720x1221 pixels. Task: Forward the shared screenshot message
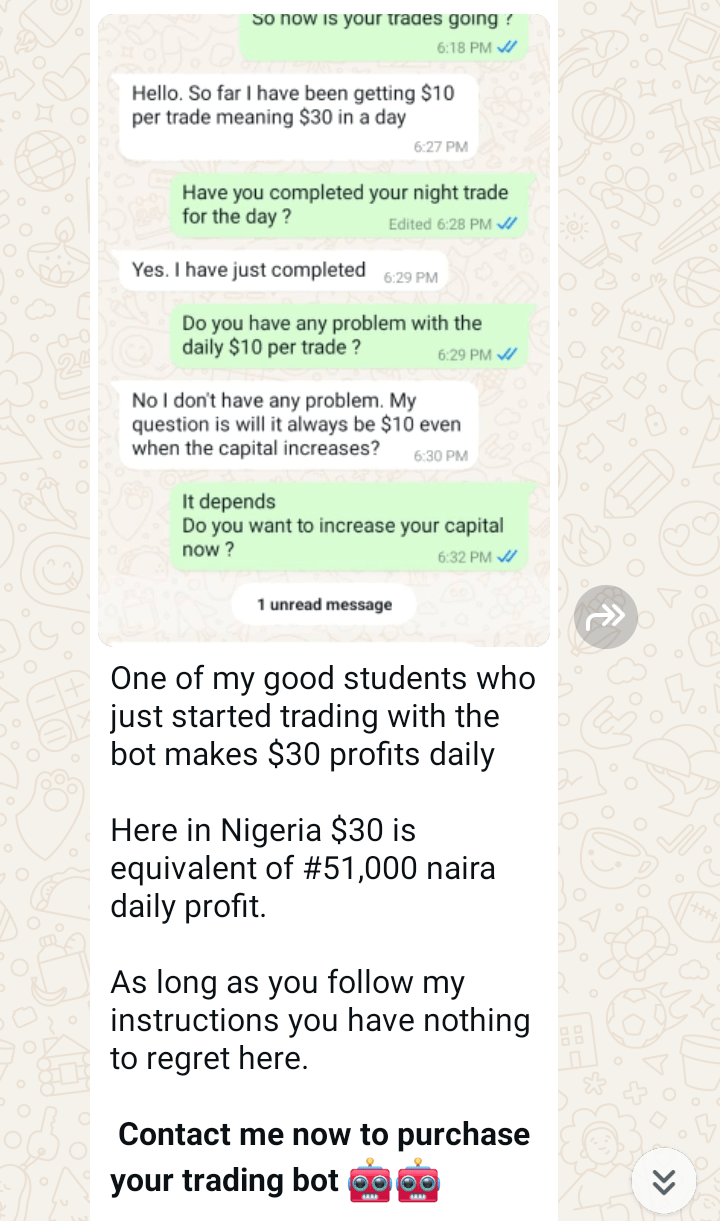click(x=606, y=617)
